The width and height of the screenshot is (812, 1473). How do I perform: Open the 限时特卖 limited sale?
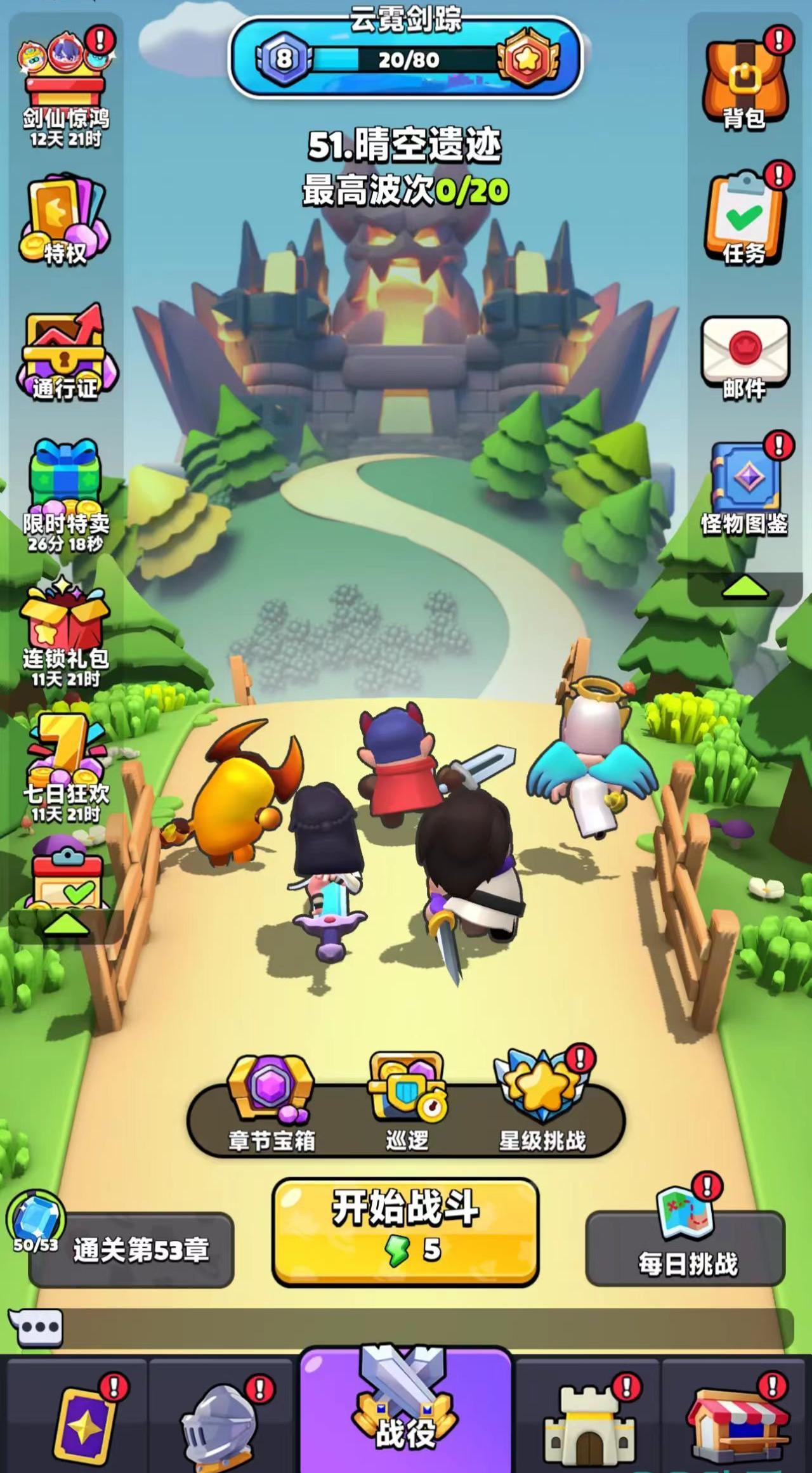65,491
